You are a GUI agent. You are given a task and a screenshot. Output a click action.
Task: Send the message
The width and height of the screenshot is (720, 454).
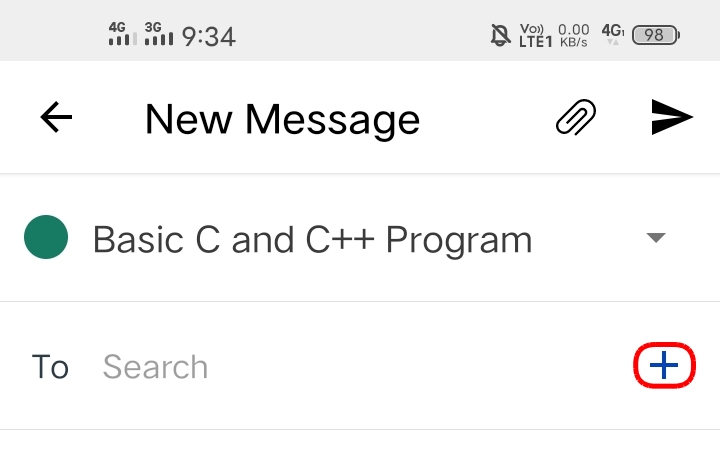tap(672, 118)
